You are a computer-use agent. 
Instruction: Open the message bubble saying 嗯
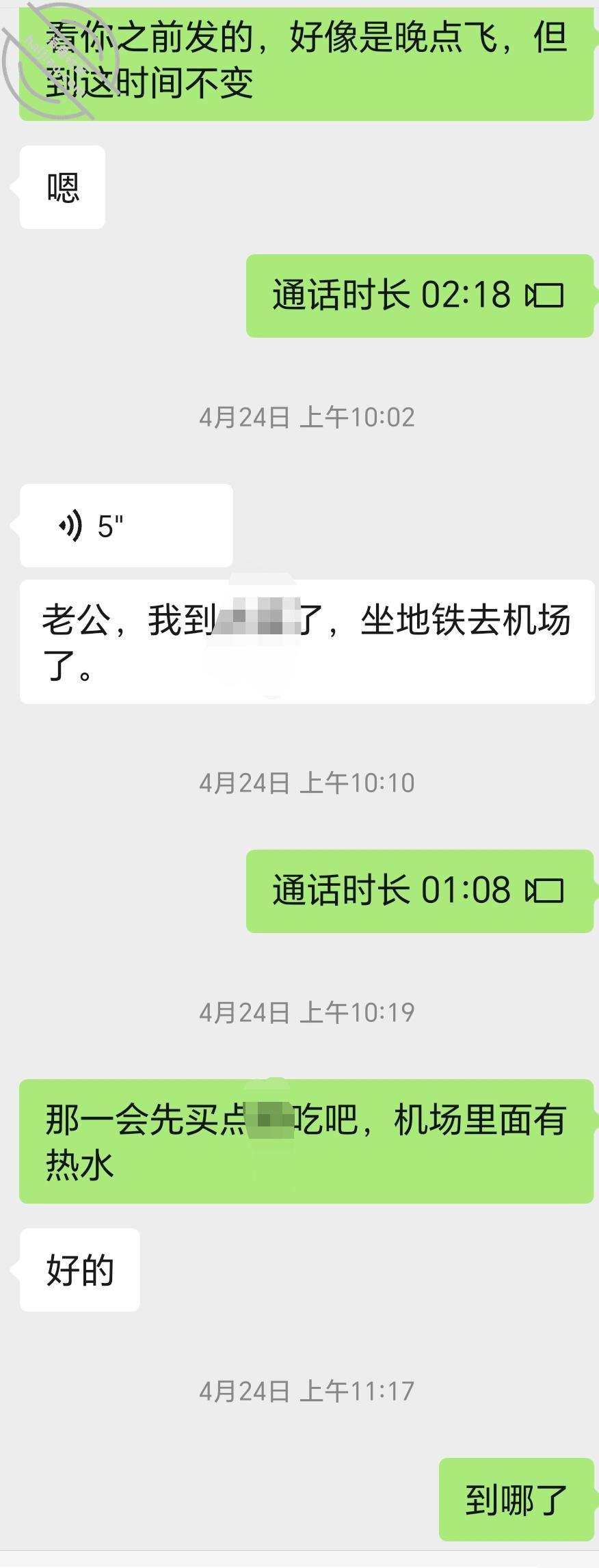62,186
